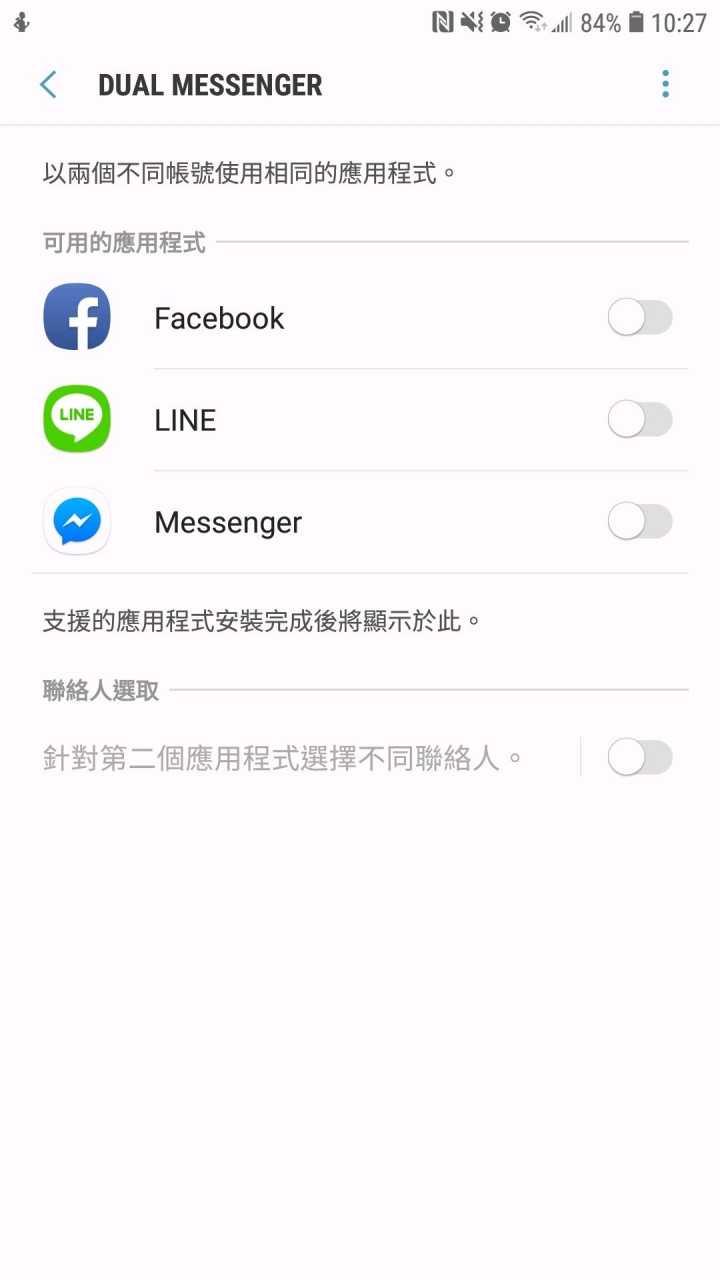Turn on the LINE switch
This screenshot has height=1280, width=720.
tap(640, 420)
